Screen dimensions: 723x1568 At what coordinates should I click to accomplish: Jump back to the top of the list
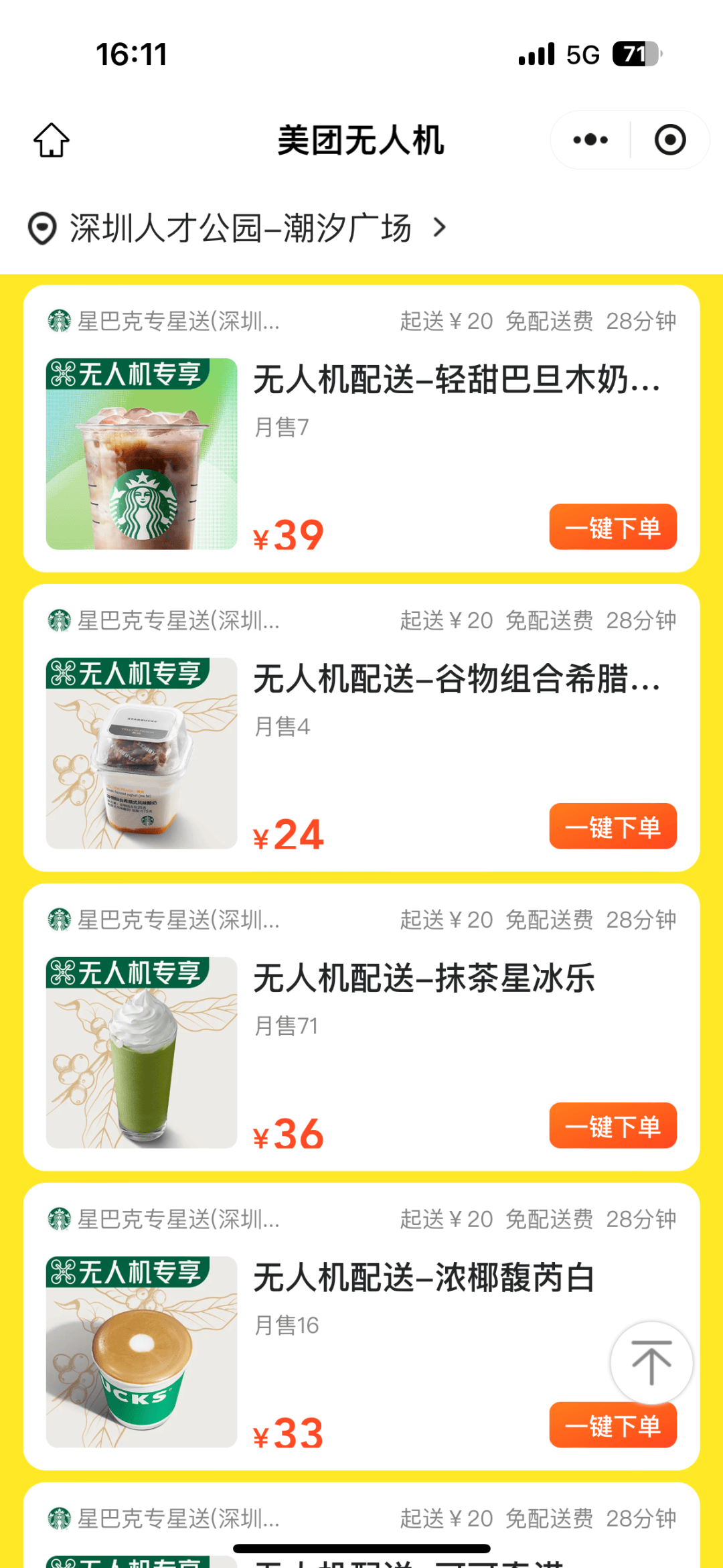coord(651,1362)
